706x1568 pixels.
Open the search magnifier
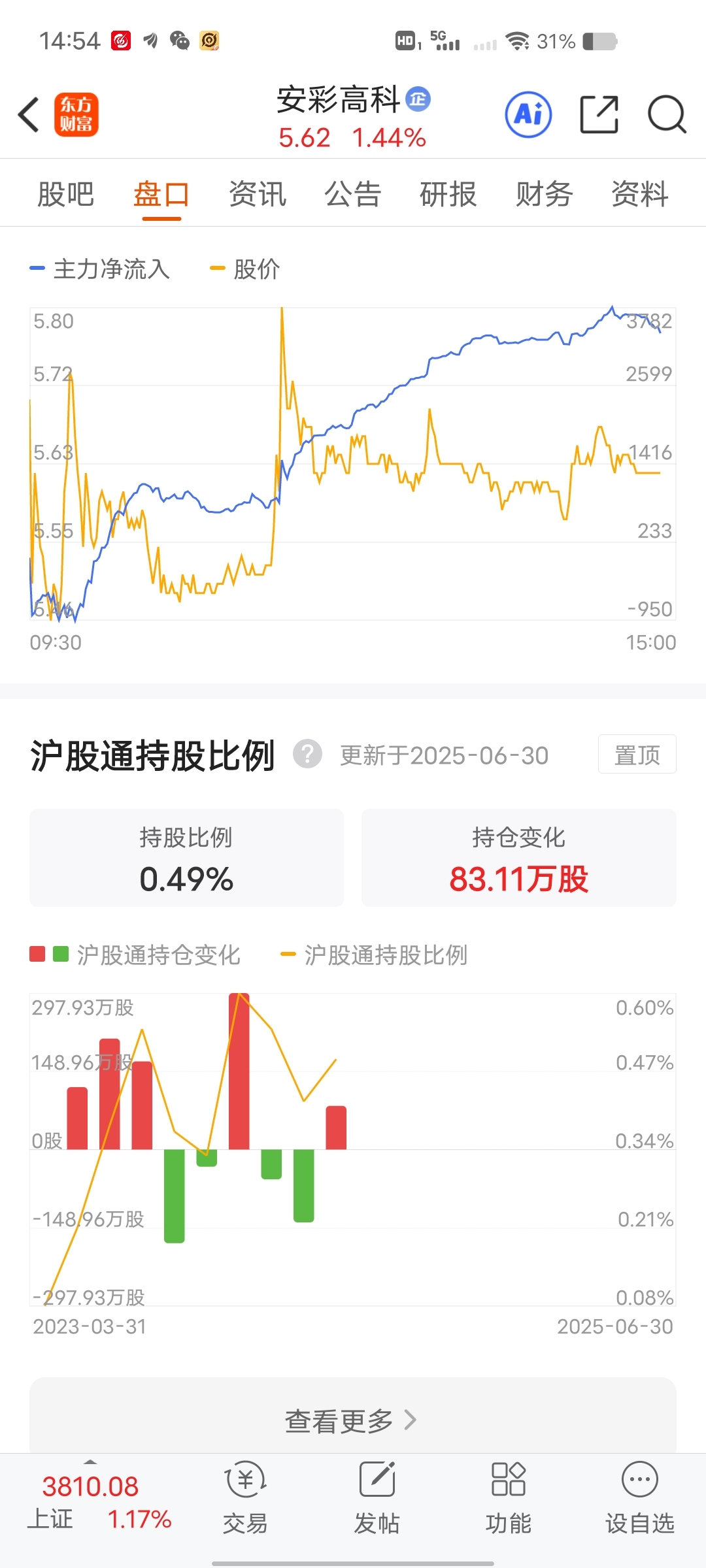click(666, 114)
